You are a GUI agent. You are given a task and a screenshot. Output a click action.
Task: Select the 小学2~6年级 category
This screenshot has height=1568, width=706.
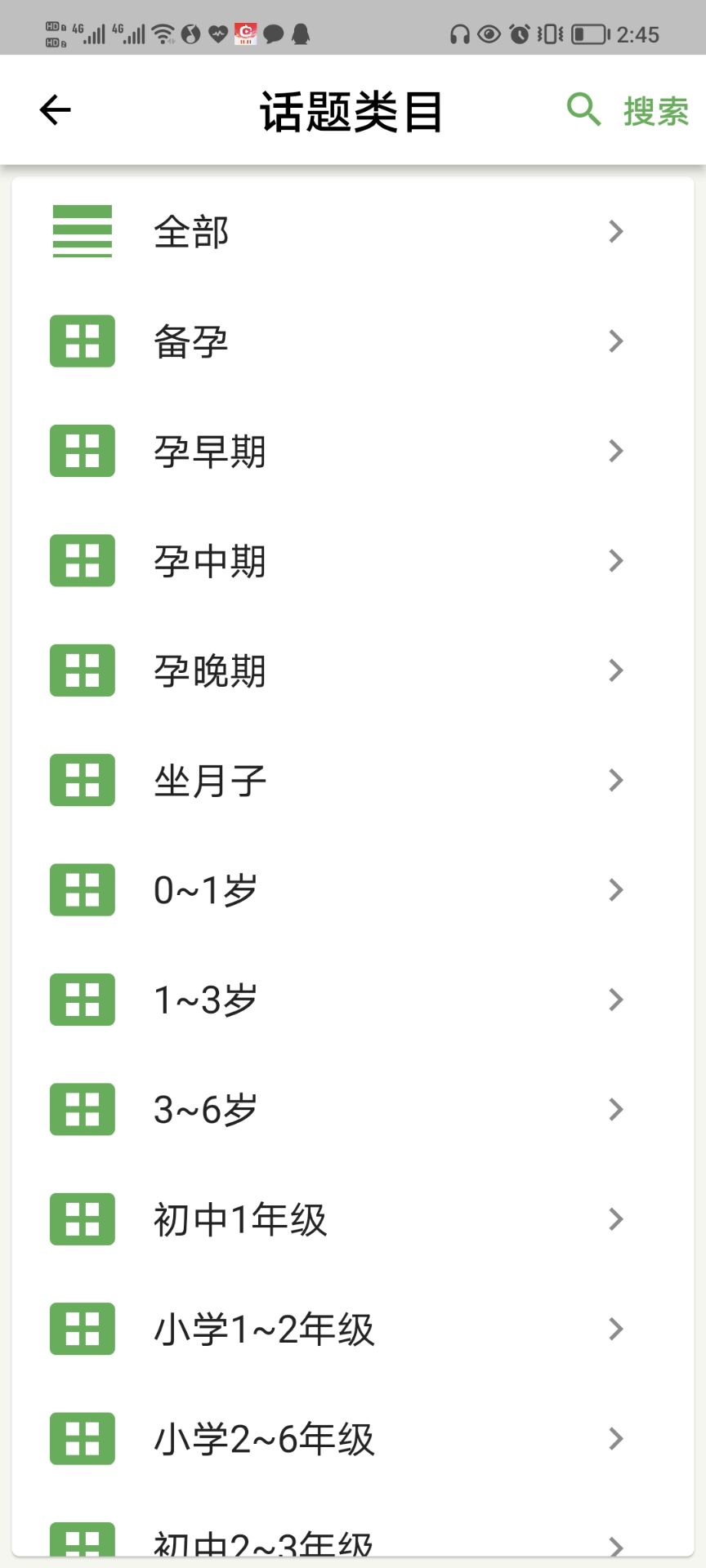pos(353,1439)
